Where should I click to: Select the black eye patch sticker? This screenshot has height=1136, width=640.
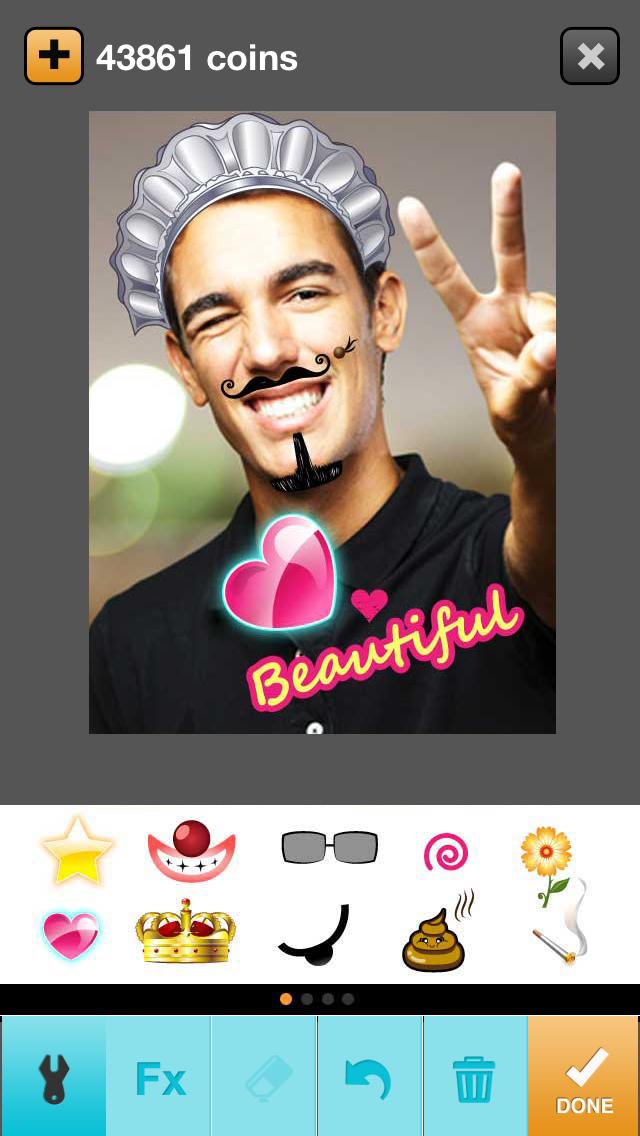click(x=315, y=936)
